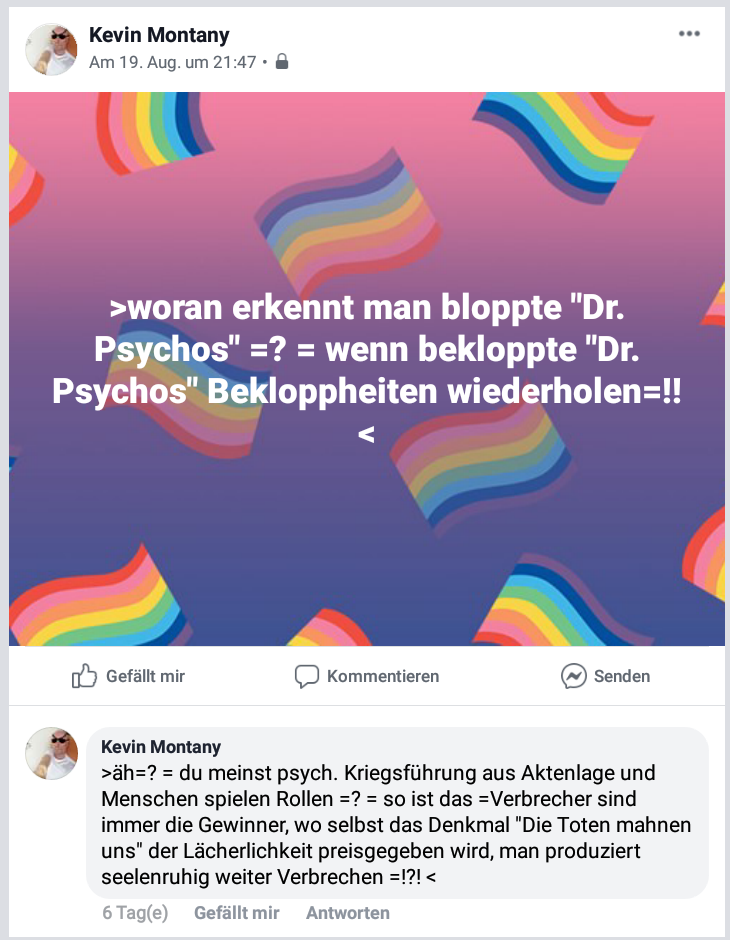This screenshot has width=730, height=940.
Task: Reply to the comment with Antworten
Action: pyautogui.click(x=347, y=912)
